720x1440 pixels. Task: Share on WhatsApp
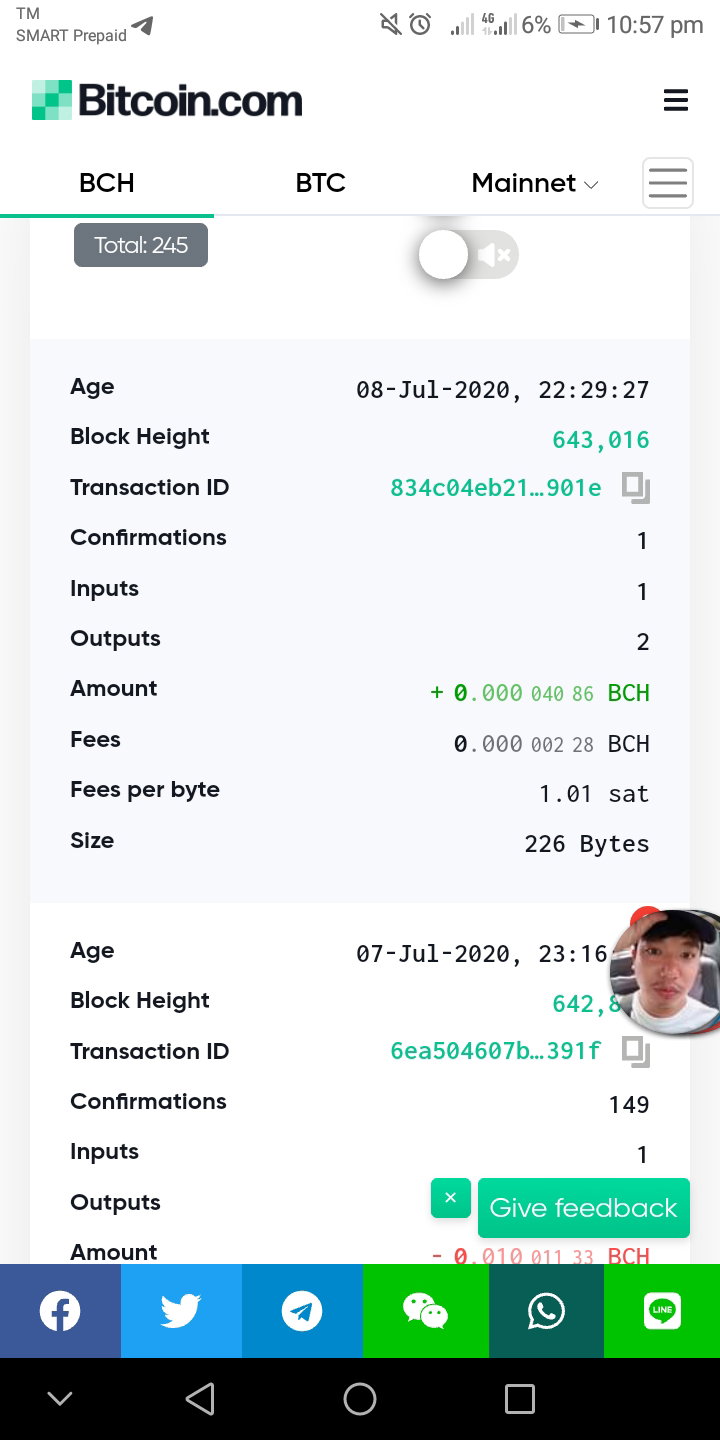coord(546,1311)
